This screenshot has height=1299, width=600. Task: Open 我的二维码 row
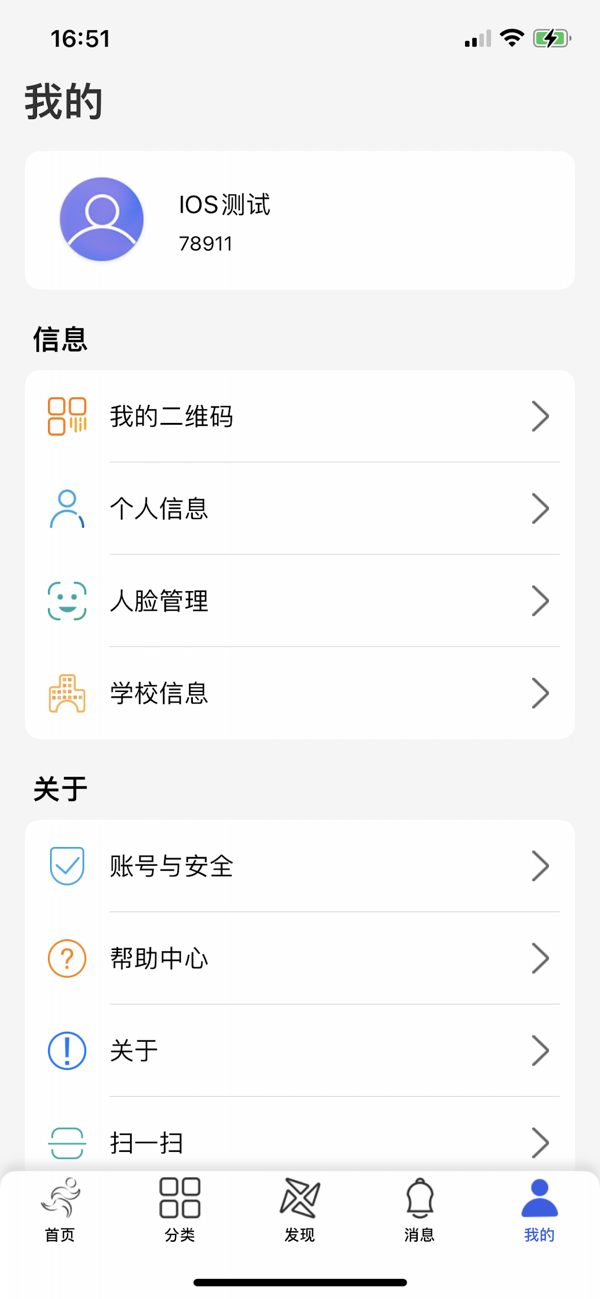[x=299, y=416]
